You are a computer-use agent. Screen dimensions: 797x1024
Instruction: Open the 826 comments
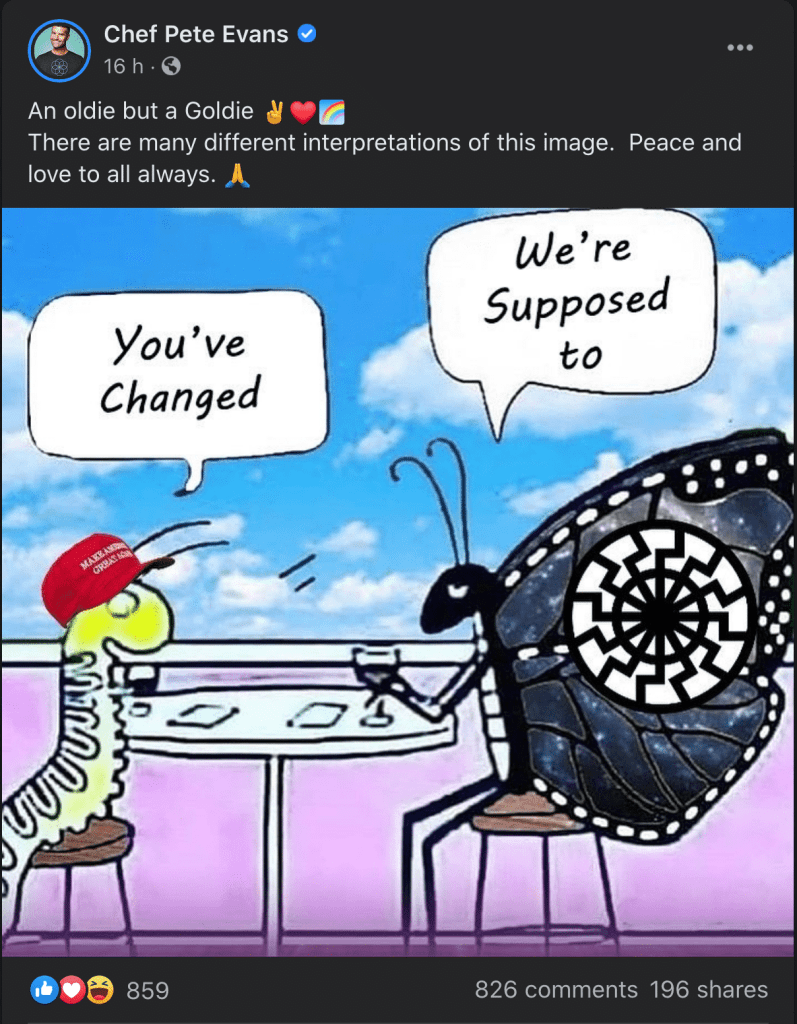point(556,989)
